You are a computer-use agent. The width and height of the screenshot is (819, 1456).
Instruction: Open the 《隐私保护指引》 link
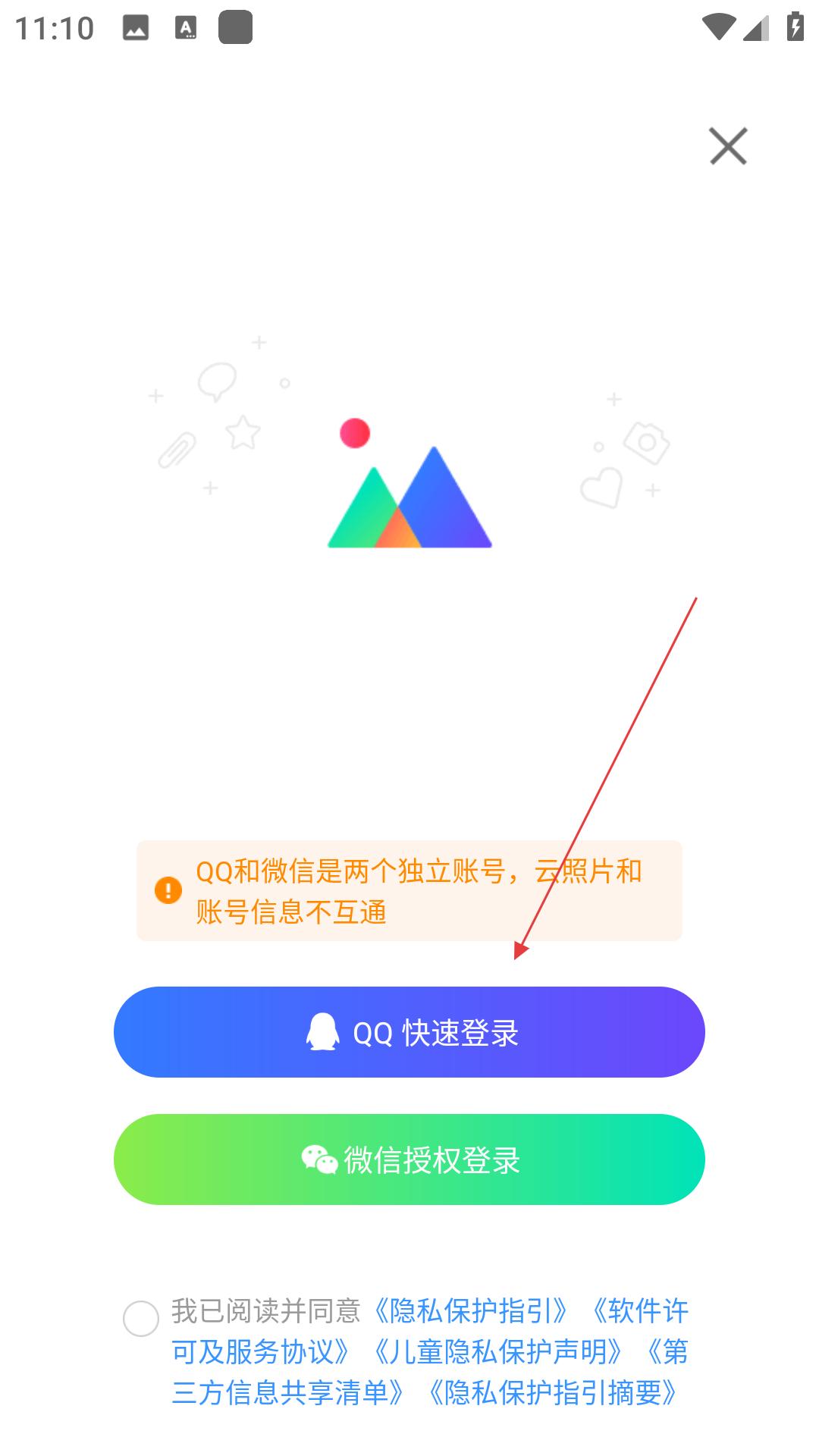(x=471, y=1310)
